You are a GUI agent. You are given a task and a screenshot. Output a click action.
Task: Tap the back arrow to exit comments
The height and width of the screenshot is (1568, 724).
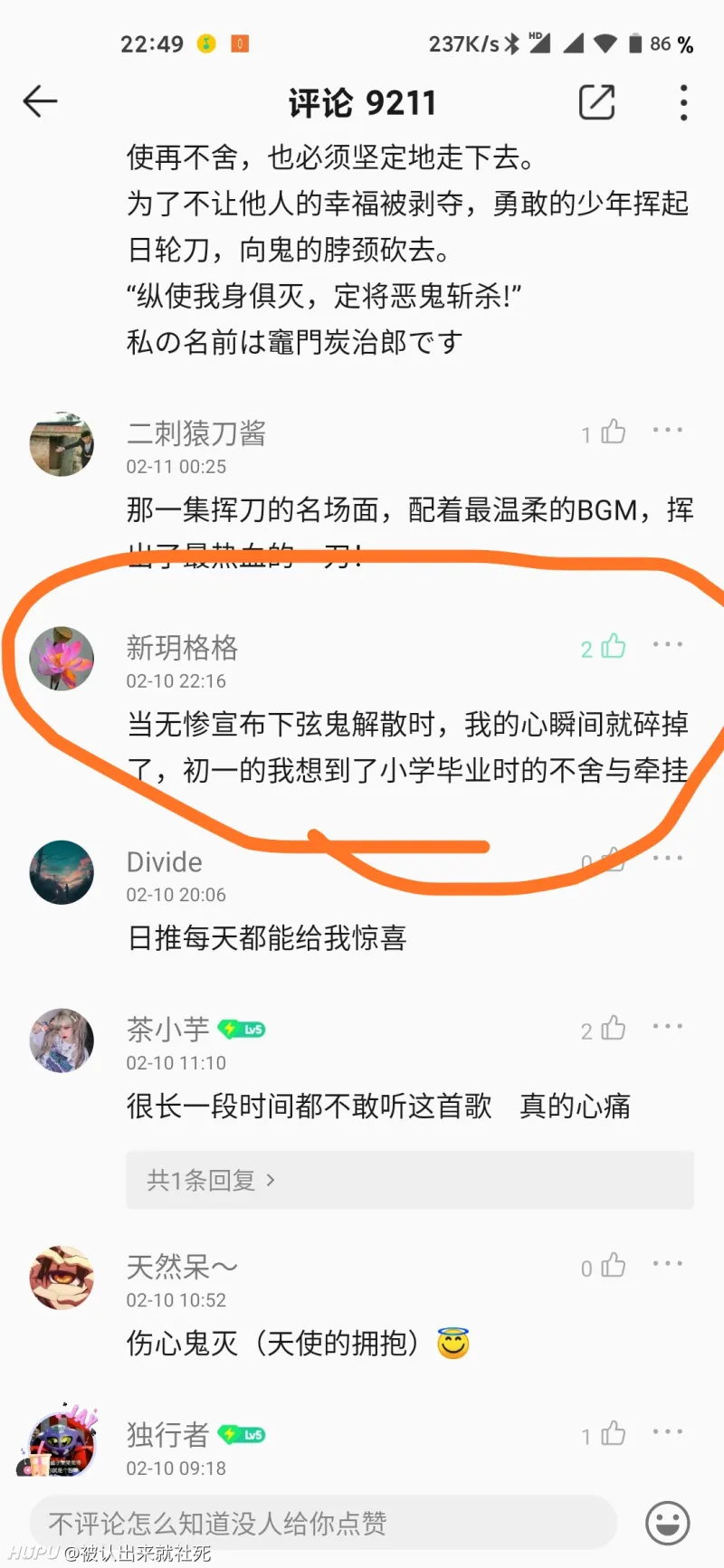pos(38,101)
